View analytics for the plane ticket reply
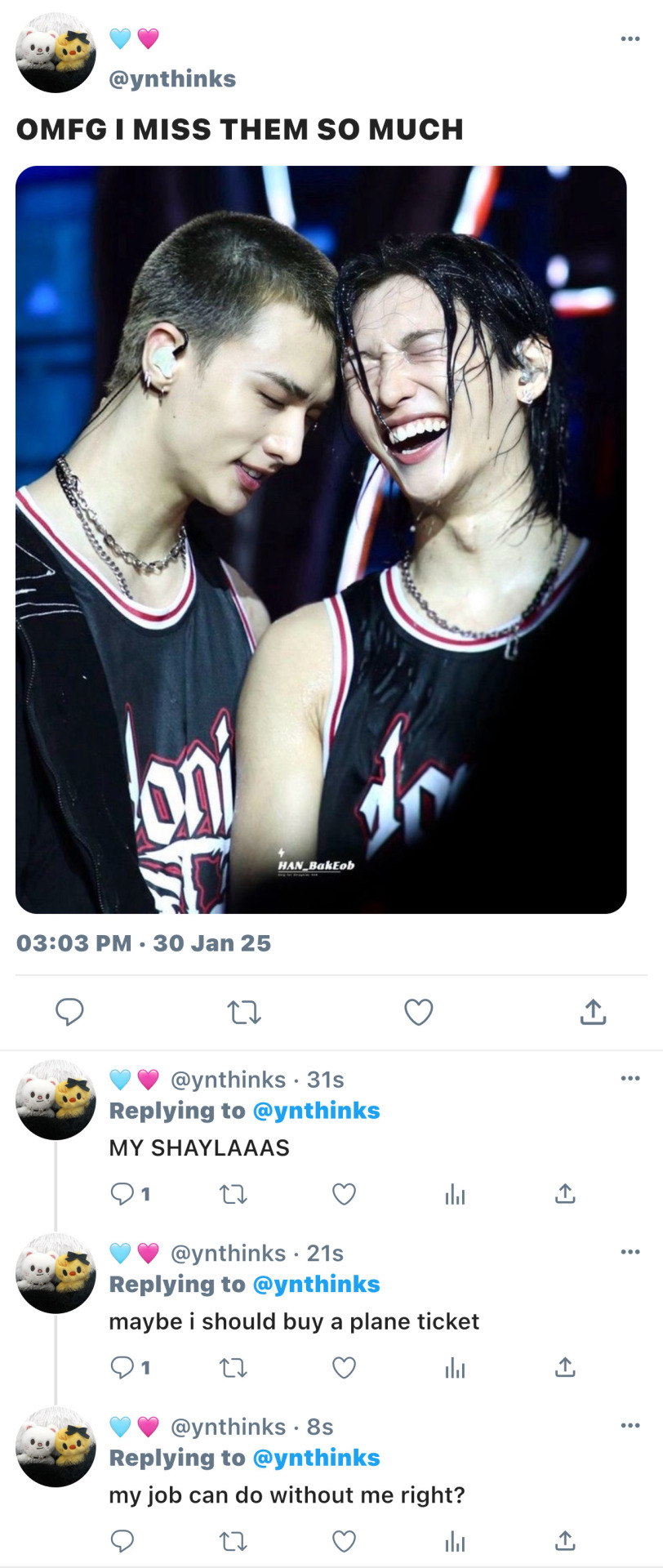This screenshot has height=1568, width=663. (455, 1368)
